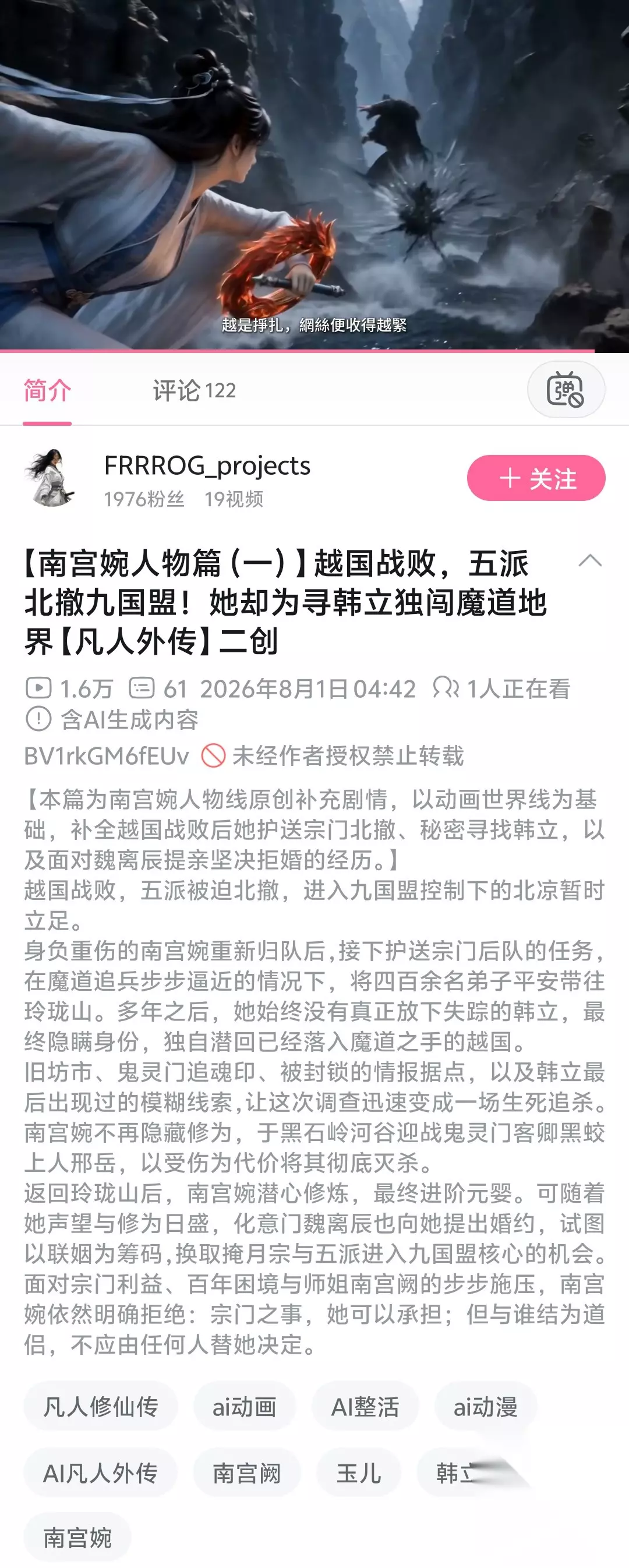
Task: Open the 南宫阙 tag
Action: coord(246,1473)
